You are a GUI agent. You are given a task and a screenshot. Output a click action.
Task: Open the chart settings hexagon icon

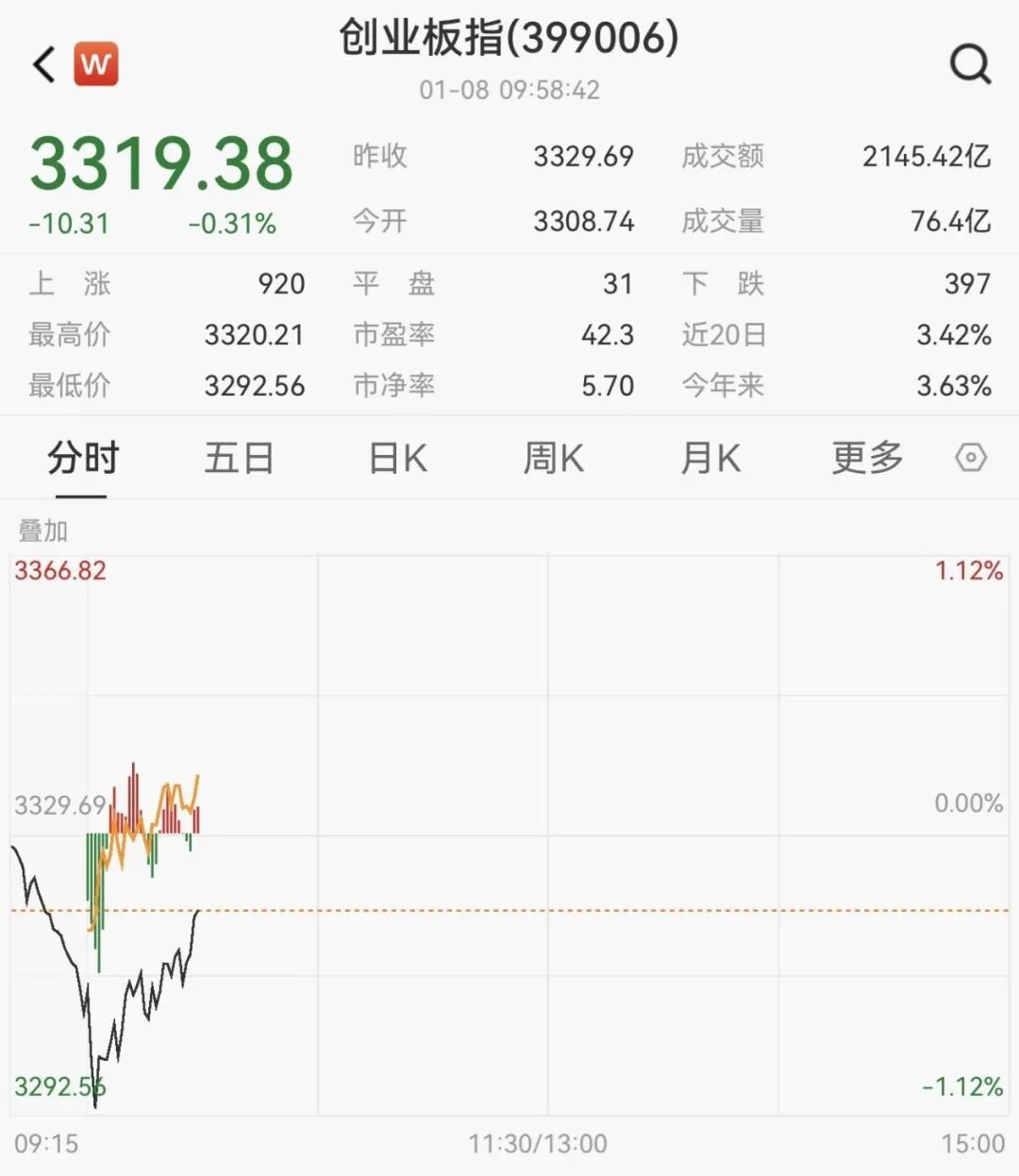pos(971,458)
